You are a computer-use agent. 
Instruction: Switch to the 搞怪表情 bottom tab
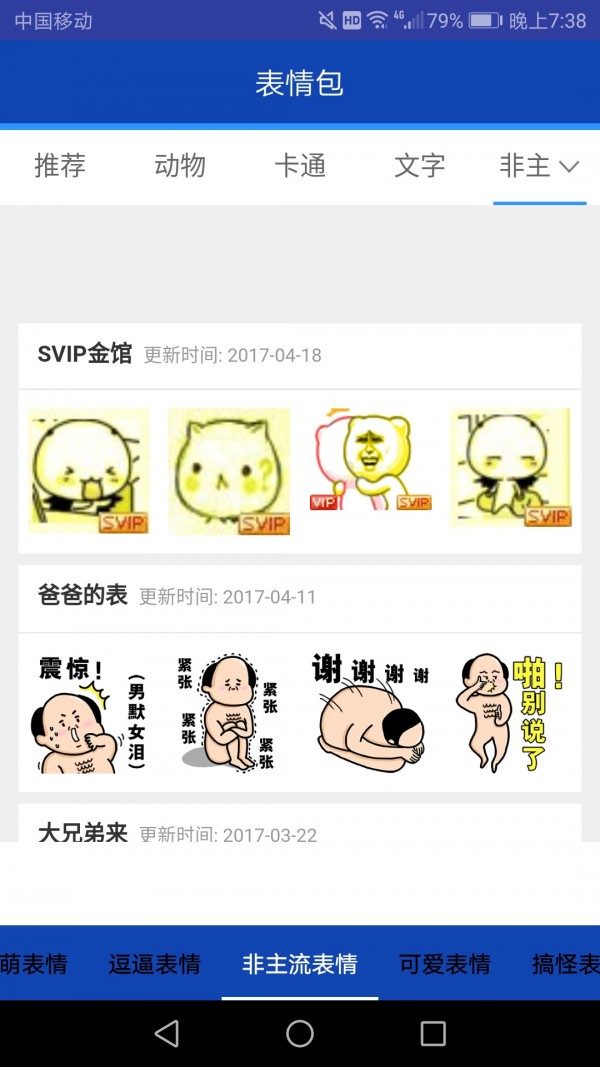[x=566, y=964]
